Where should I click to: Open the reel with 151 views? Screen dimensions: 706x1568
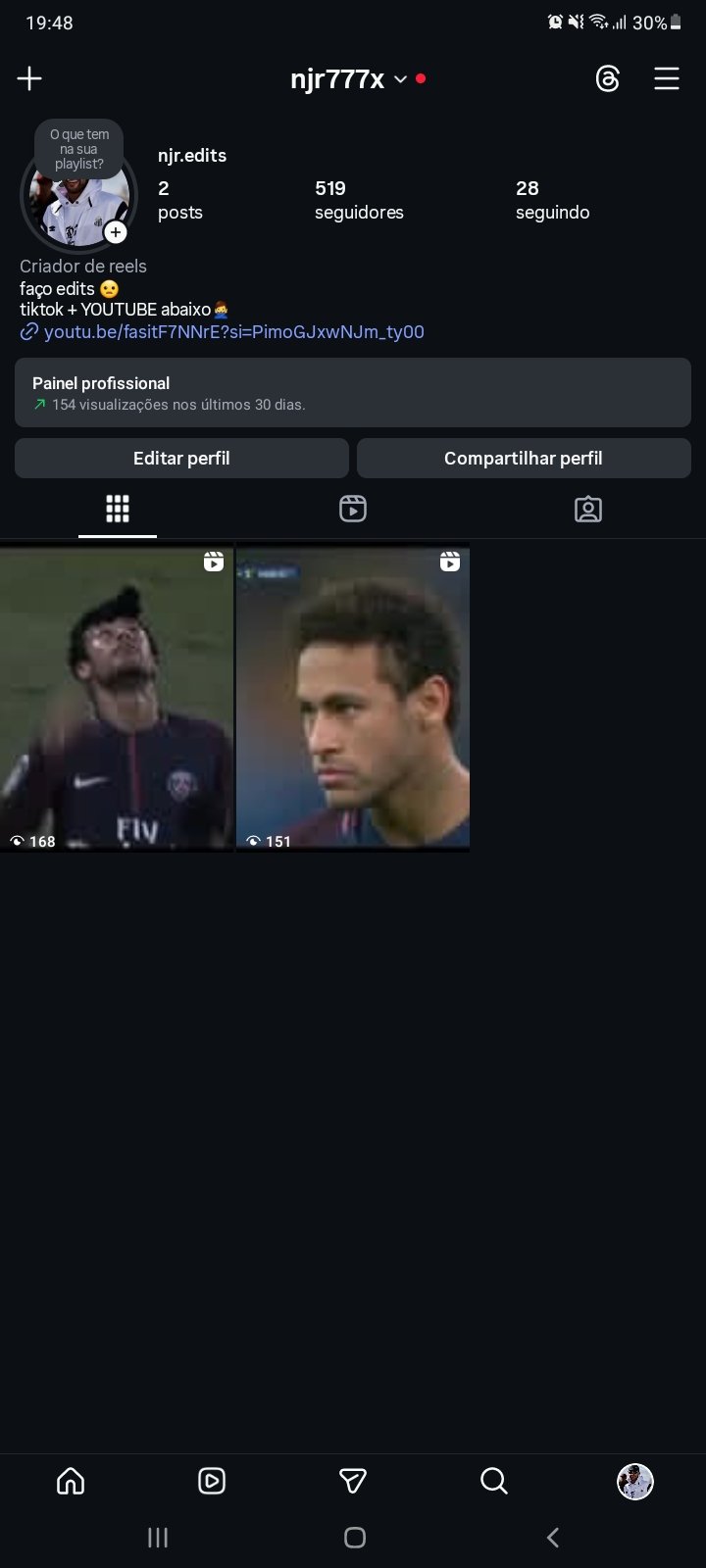353,699
